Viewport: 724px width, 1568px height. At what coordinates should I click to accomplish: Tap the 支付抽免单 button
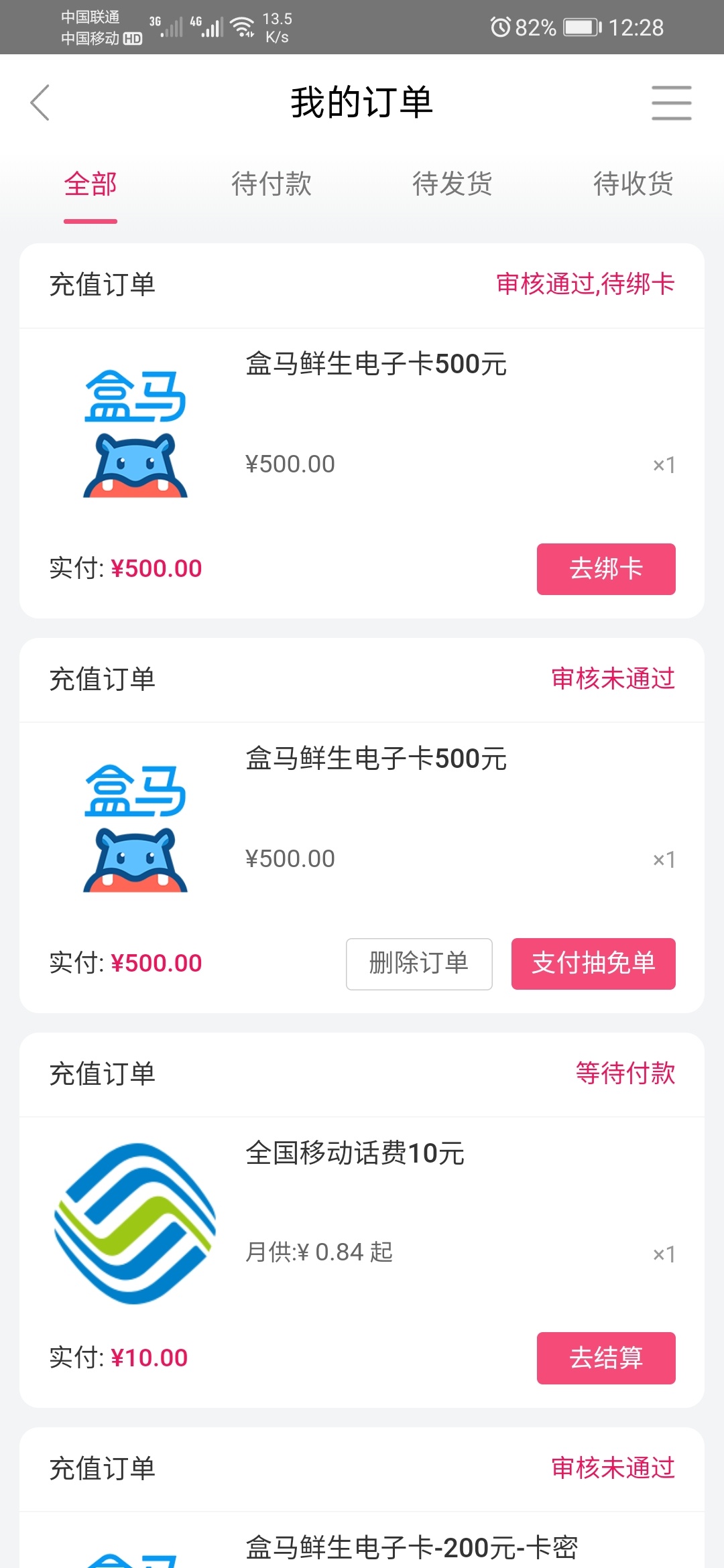point(593,964)
